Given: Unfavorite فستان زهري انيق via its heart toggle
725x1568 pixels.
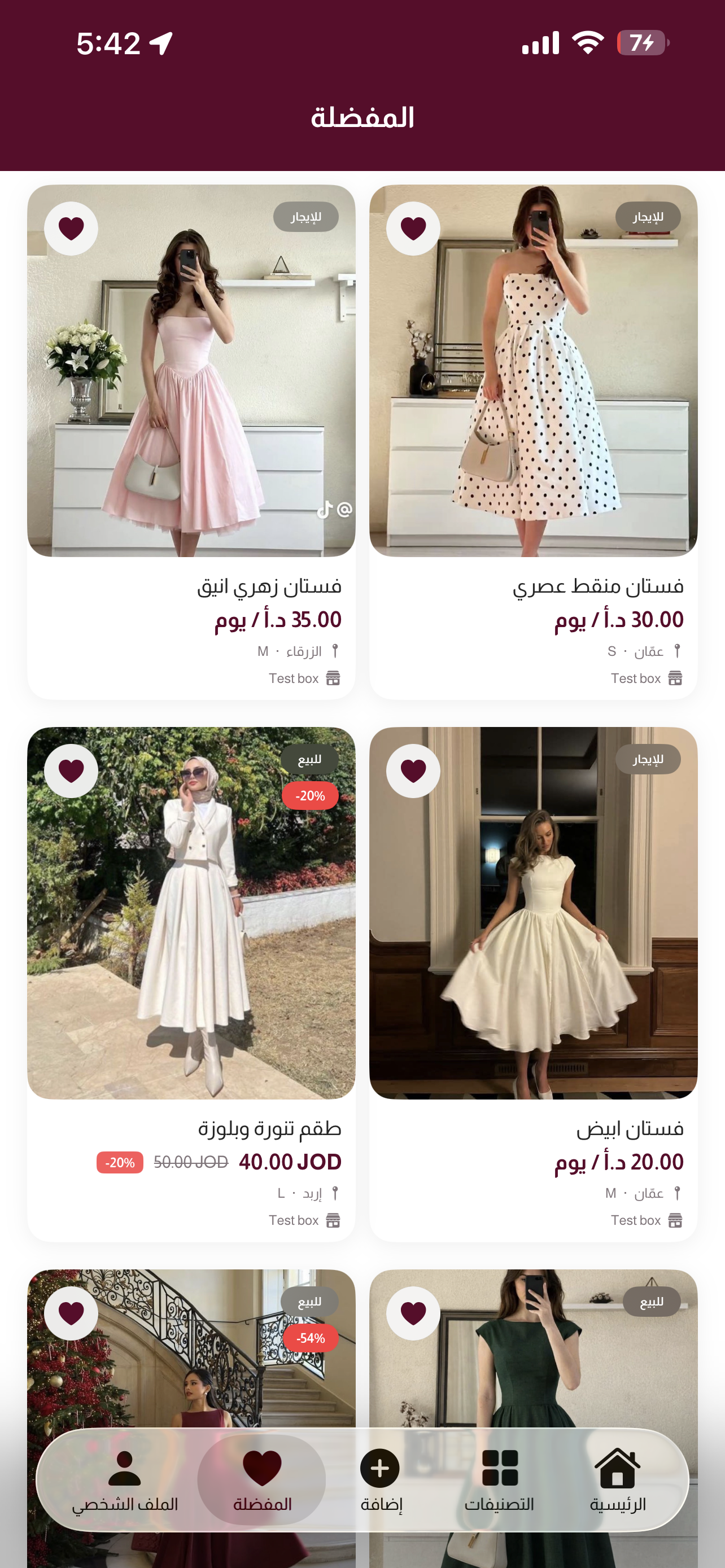Looking at the screenshot, I should tap(71, 227).
